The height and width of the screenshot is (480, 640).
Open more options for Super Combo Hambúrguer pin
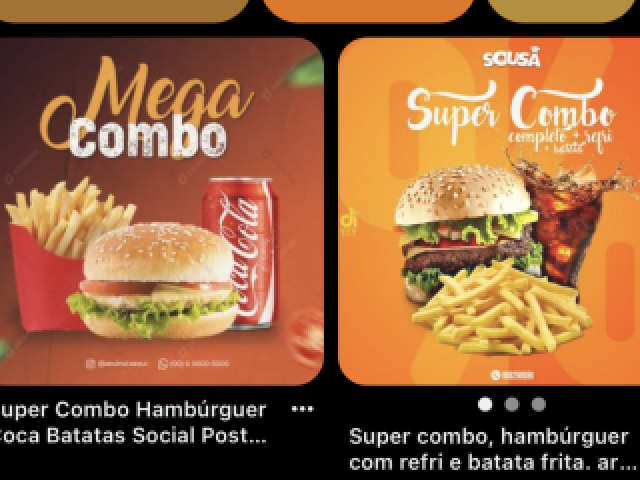point(302,410)
